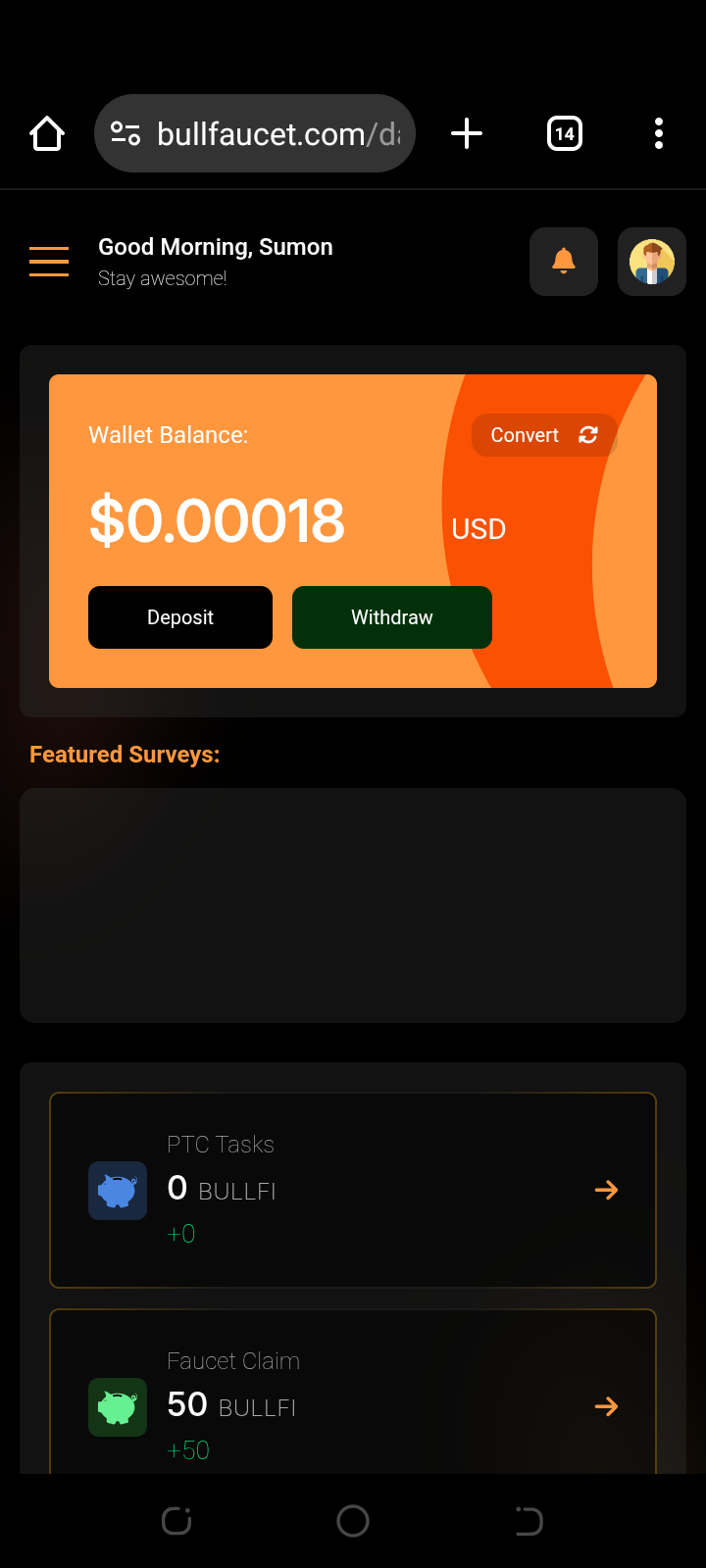Open the notifications bell
The image size is (706, 1568).
click(564, 262)
